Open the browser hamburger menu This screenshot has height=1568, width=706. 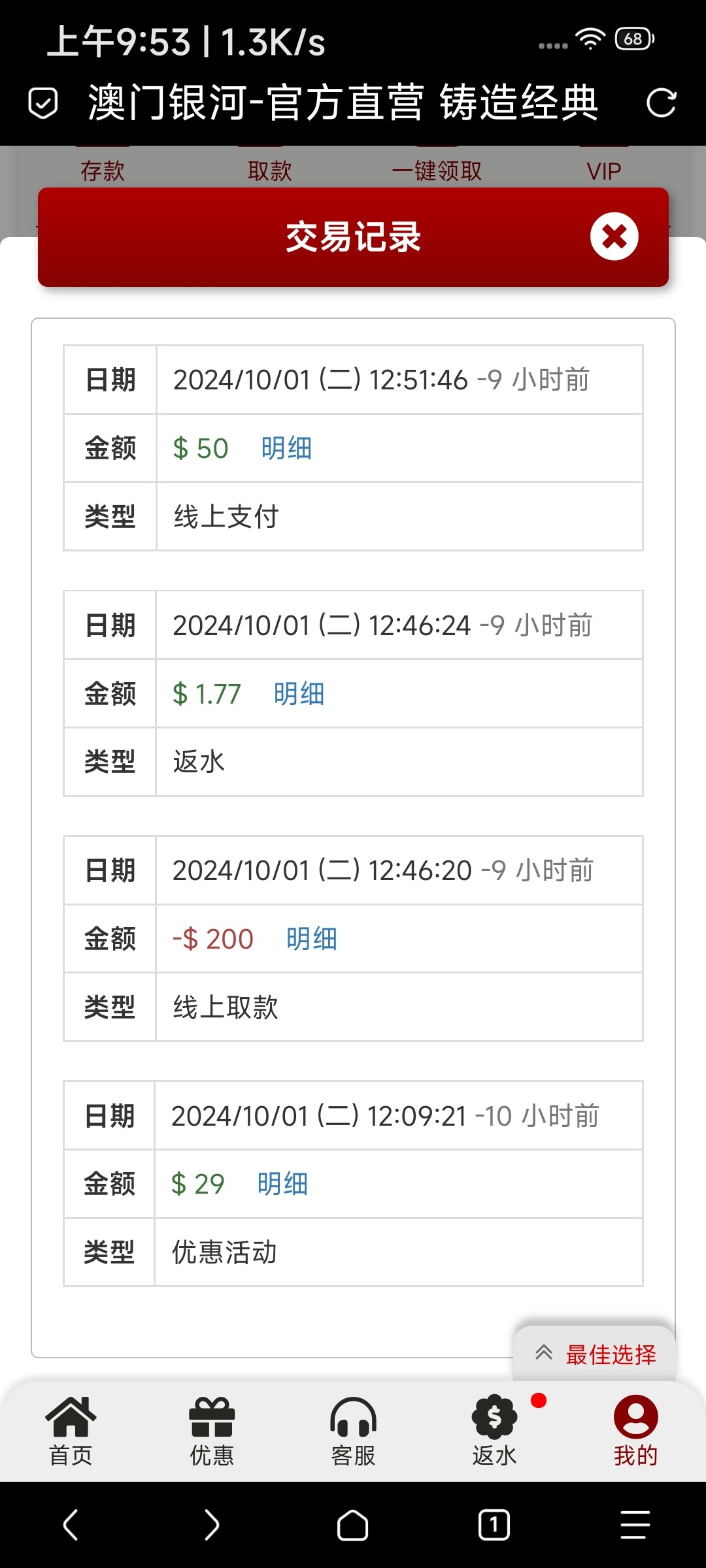(635, 1525)
